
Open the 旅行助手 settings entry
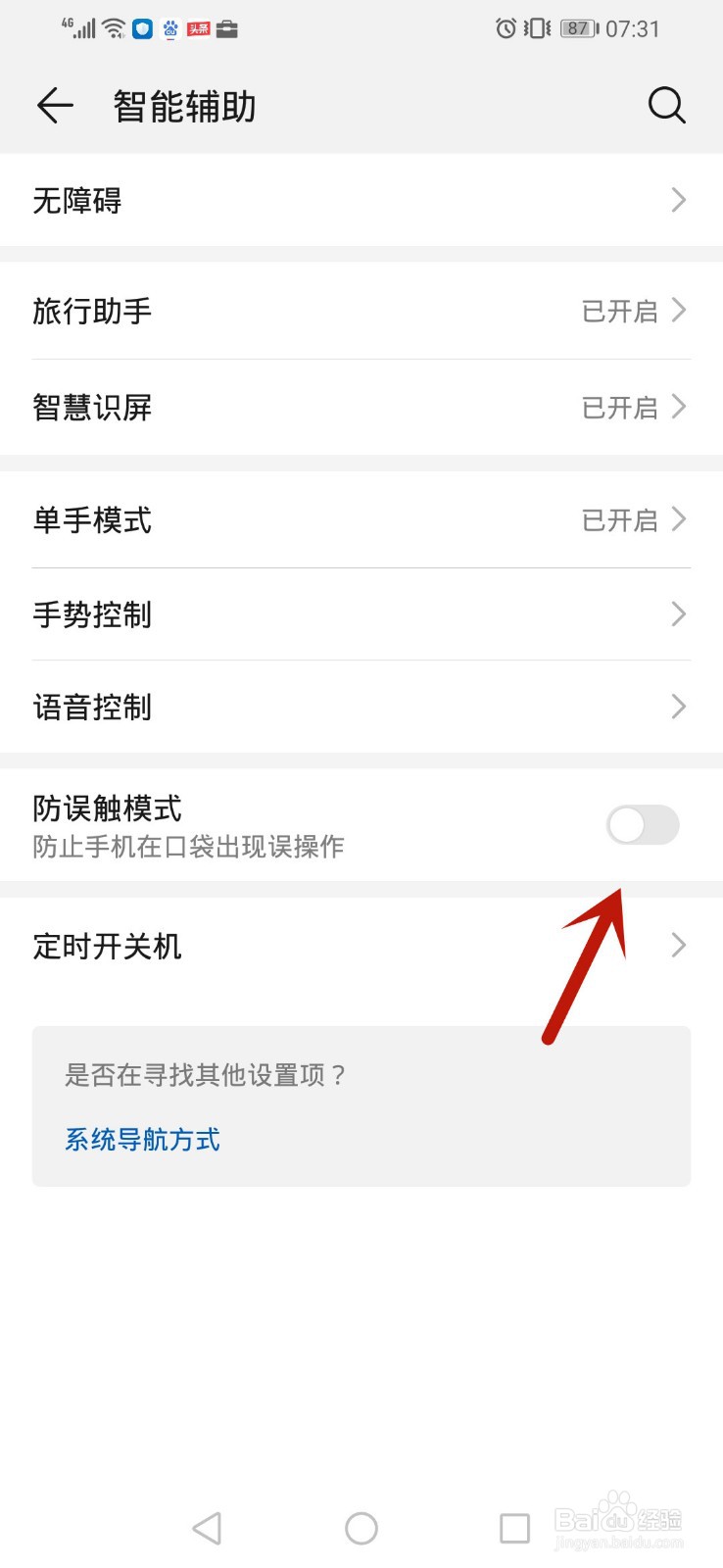click(x=361, y=311)
